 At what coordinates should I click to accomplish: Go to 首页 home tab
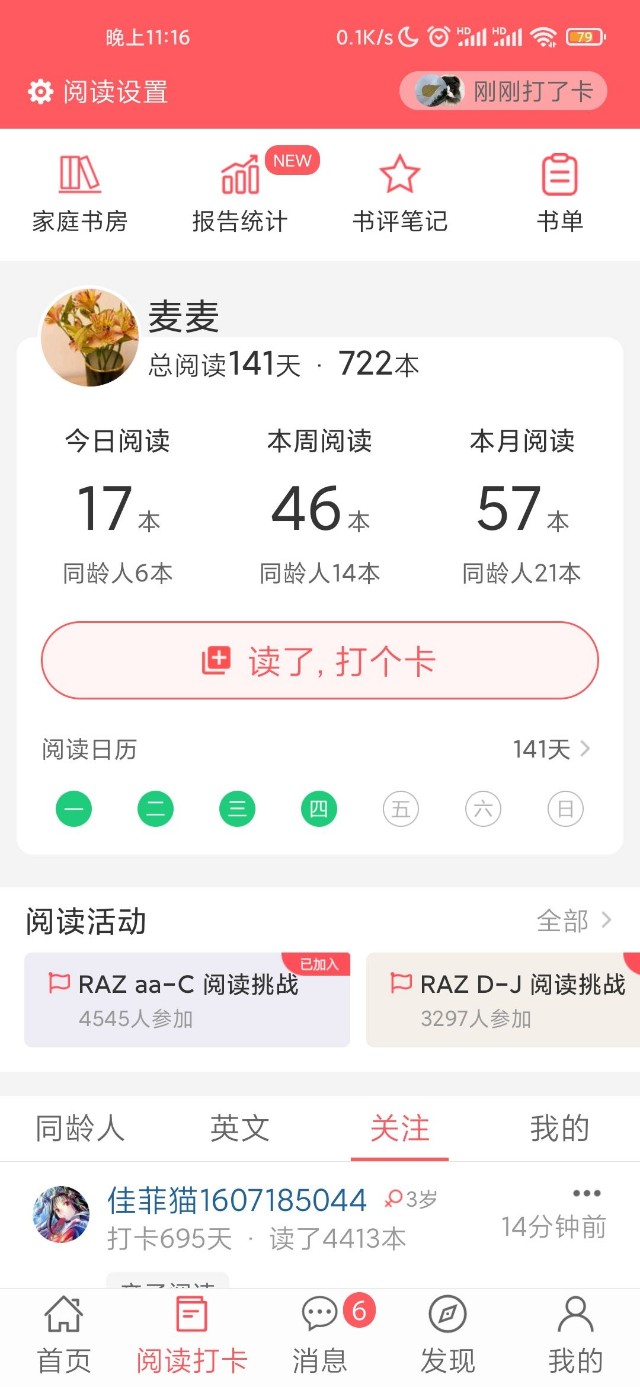tap(64, 1335)
